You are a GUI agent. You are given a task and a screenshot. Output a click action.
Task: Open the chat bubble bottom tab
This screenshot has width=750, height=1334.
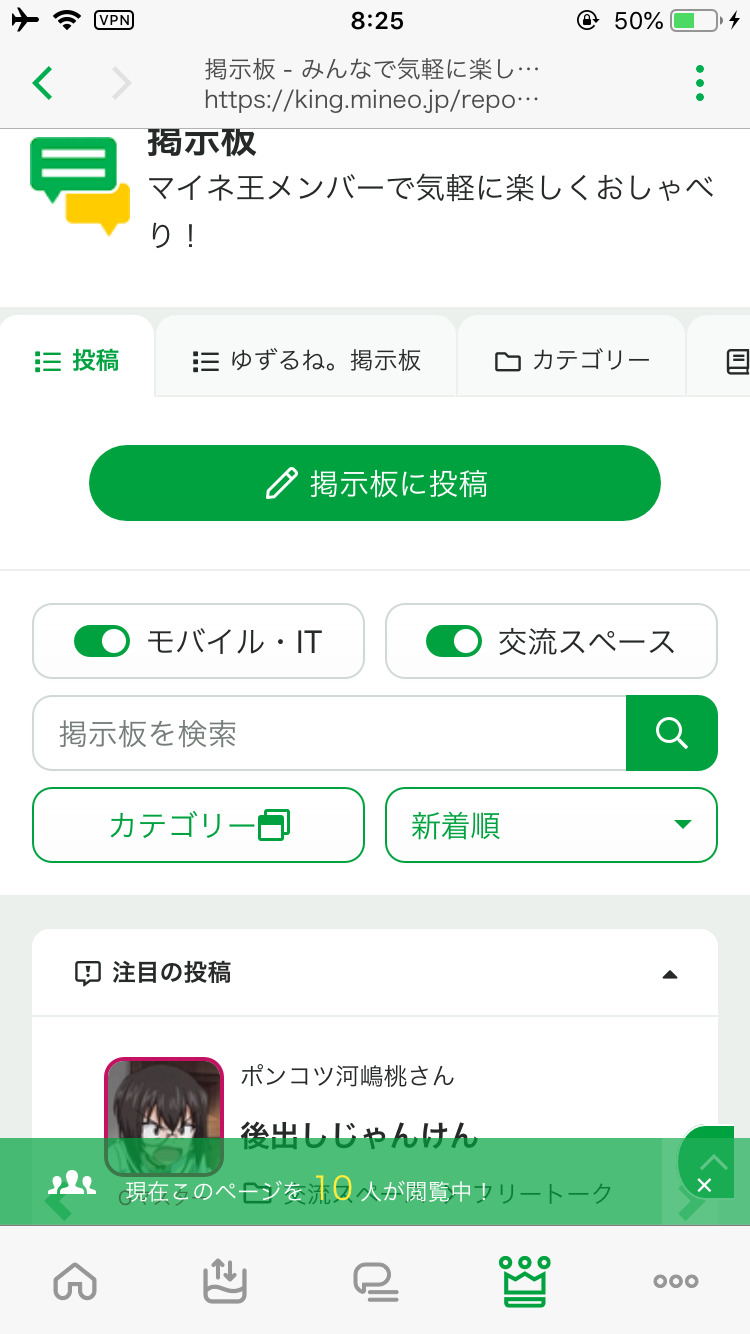click(375, 1280)
